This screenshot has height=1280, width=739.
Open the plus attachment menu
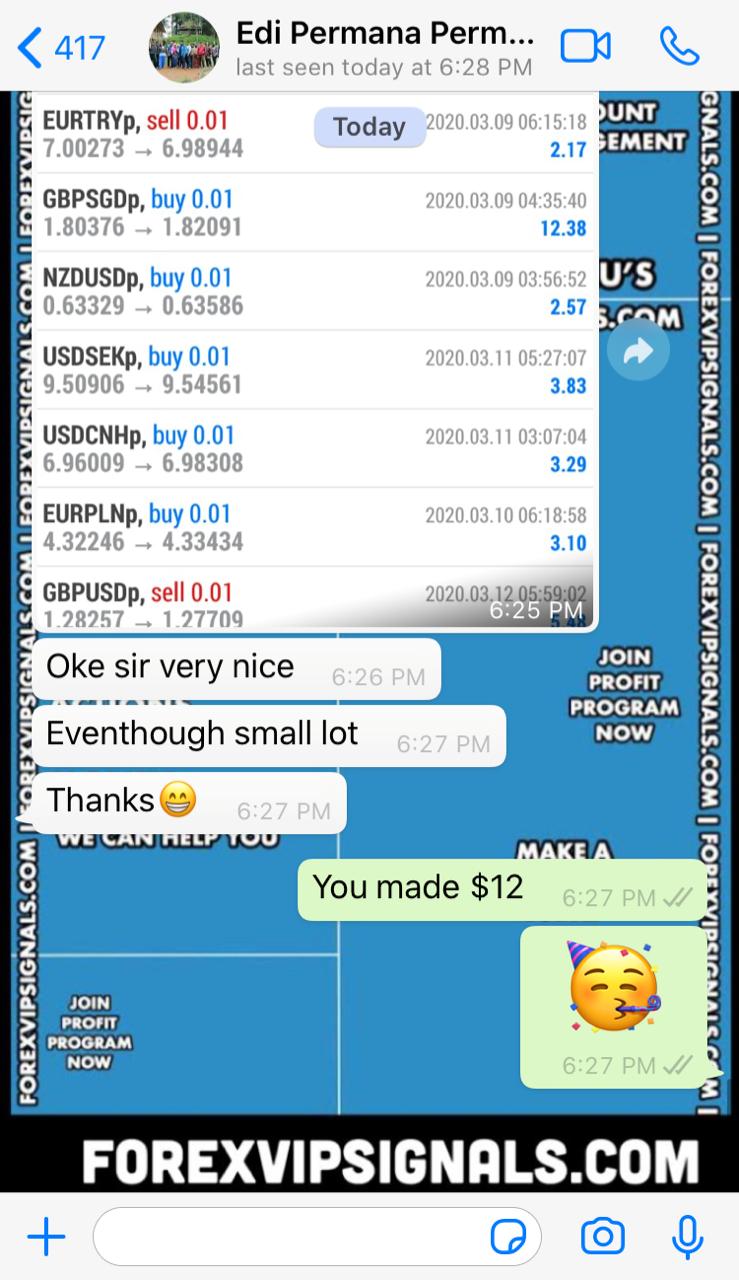pyautogui.click(x=46, y=1237)
